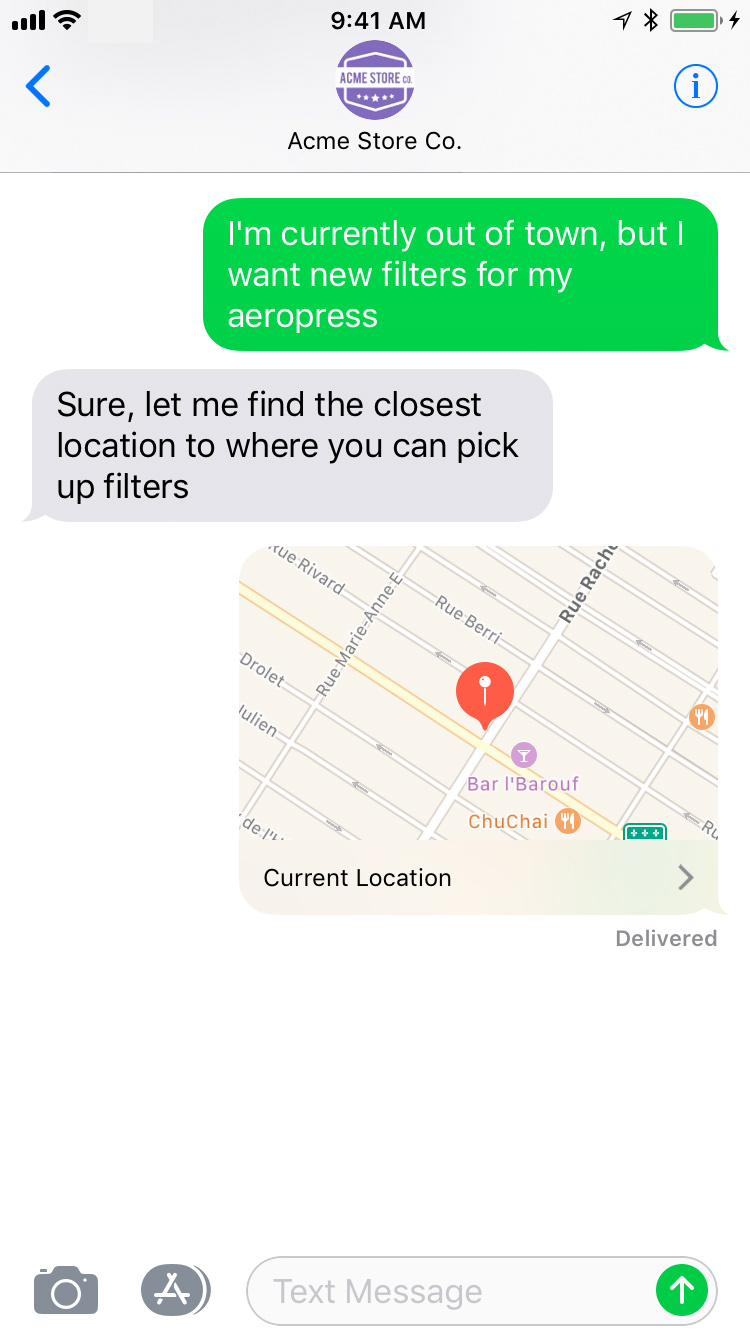
Task: Open the camera to attach a photo
Action: pos(66,1290)
